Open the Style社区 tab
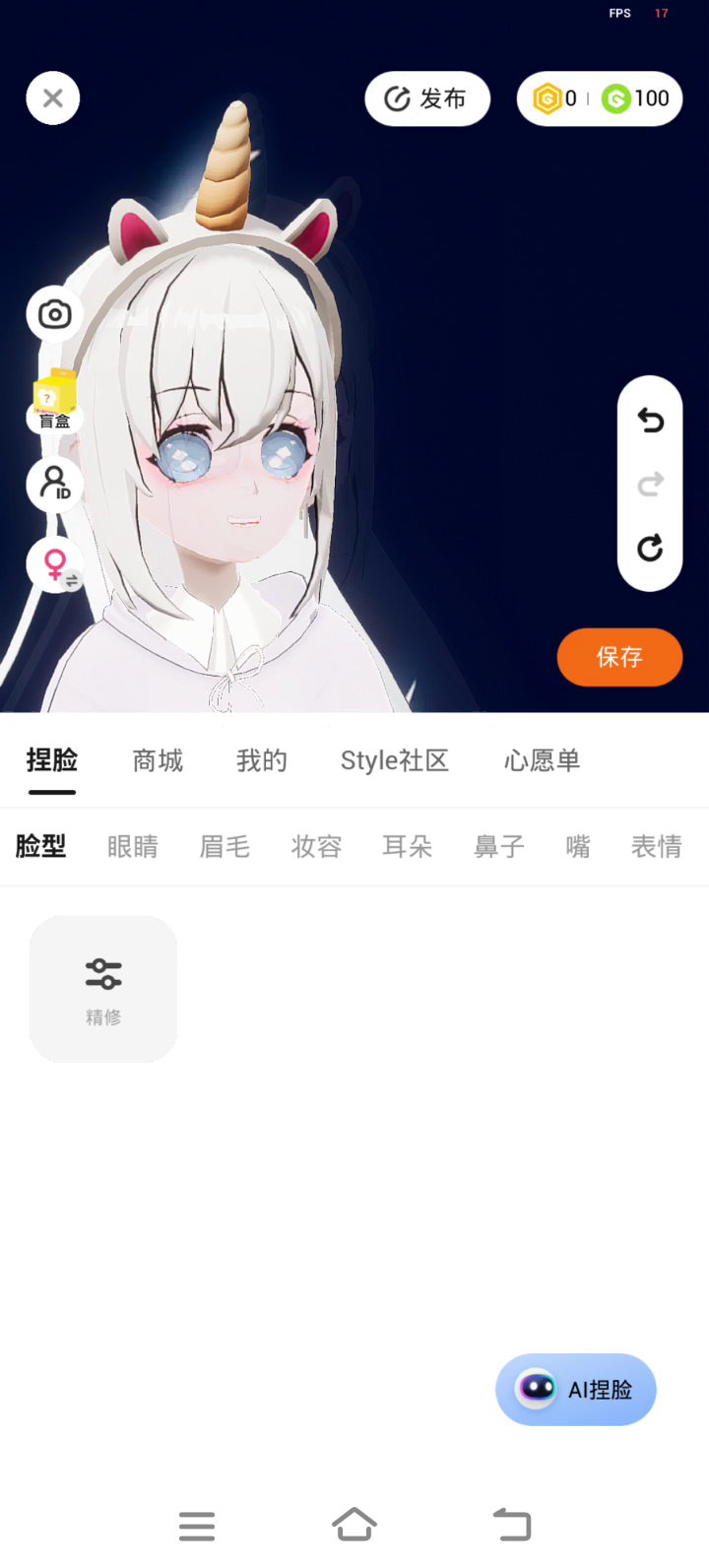This screenshot has width=709, height=1568. 395,760
